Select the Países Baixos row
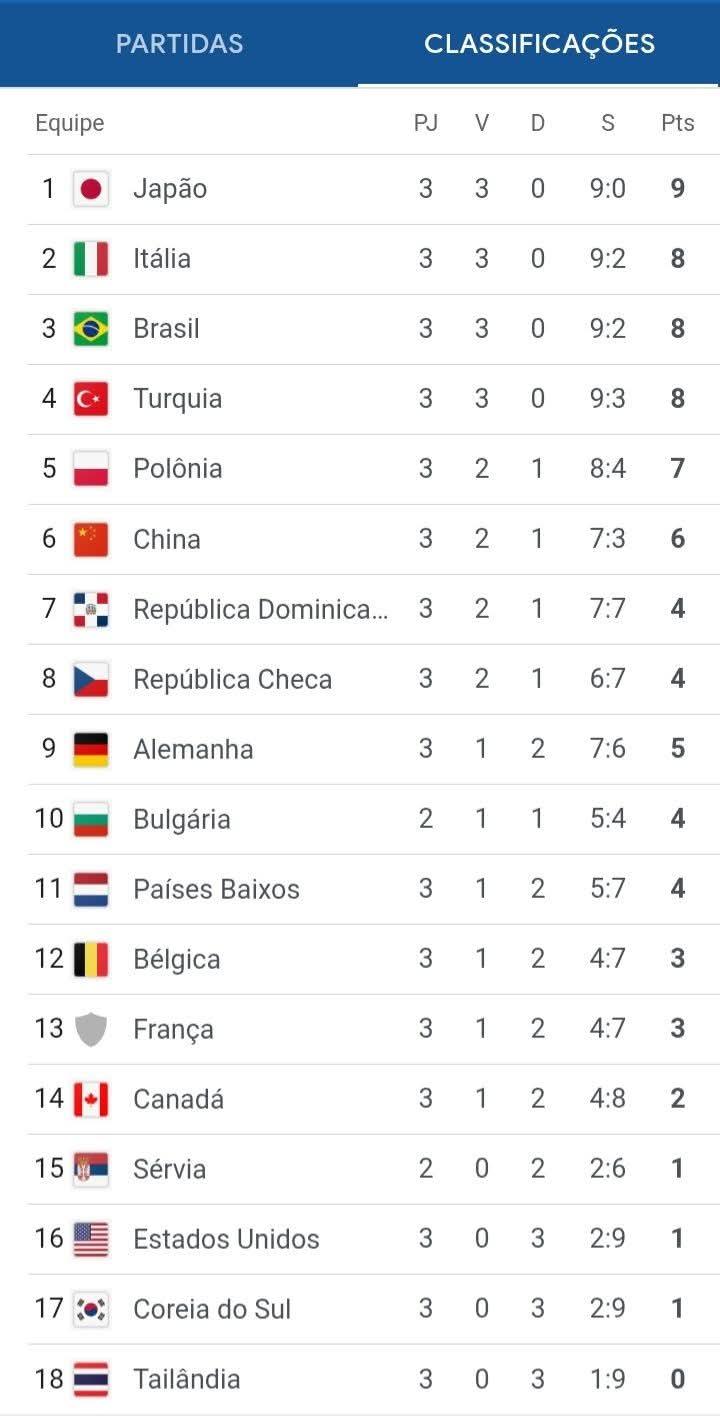The width and height of the screenshot is (720, 1419). tap(360, 889)
